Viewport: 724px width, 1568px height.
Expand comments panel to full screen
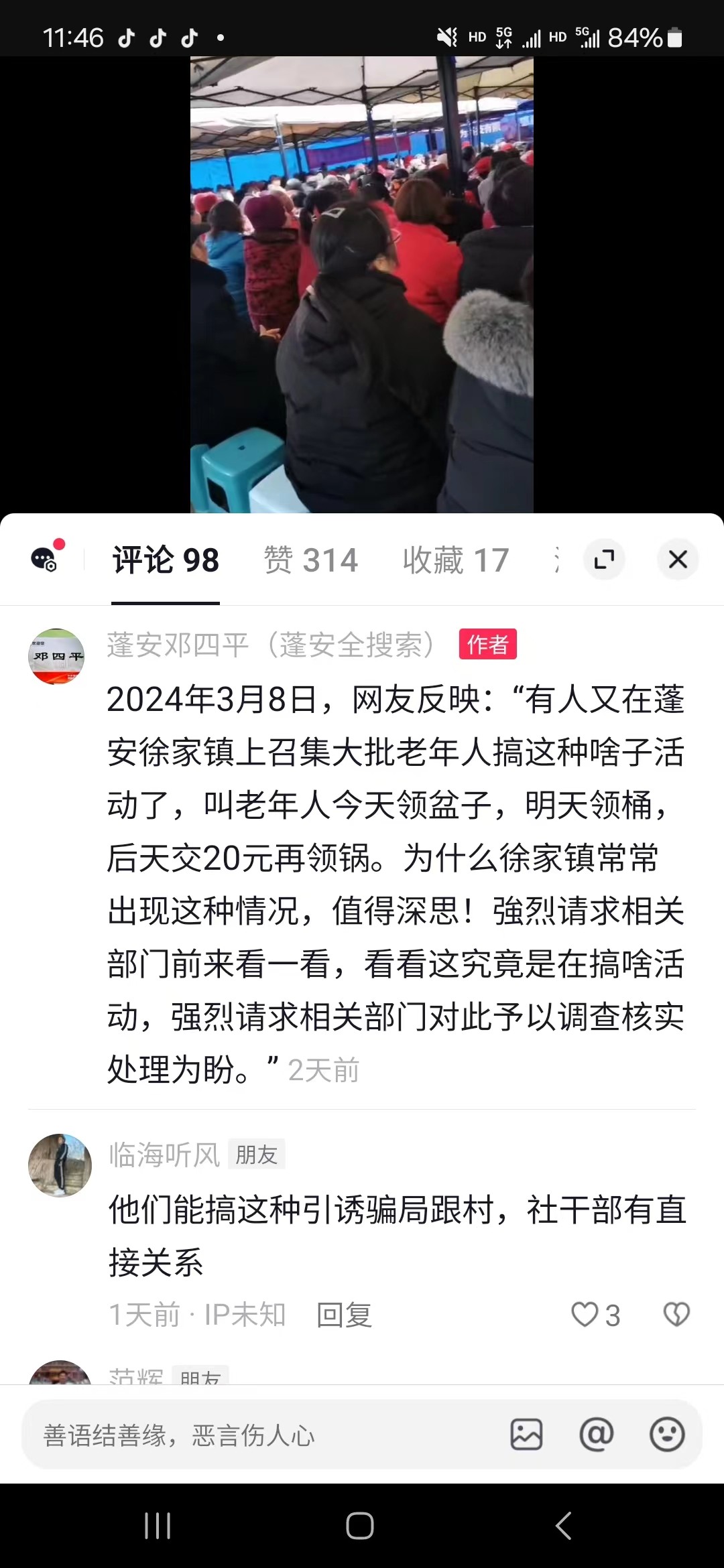coord(604,560)
